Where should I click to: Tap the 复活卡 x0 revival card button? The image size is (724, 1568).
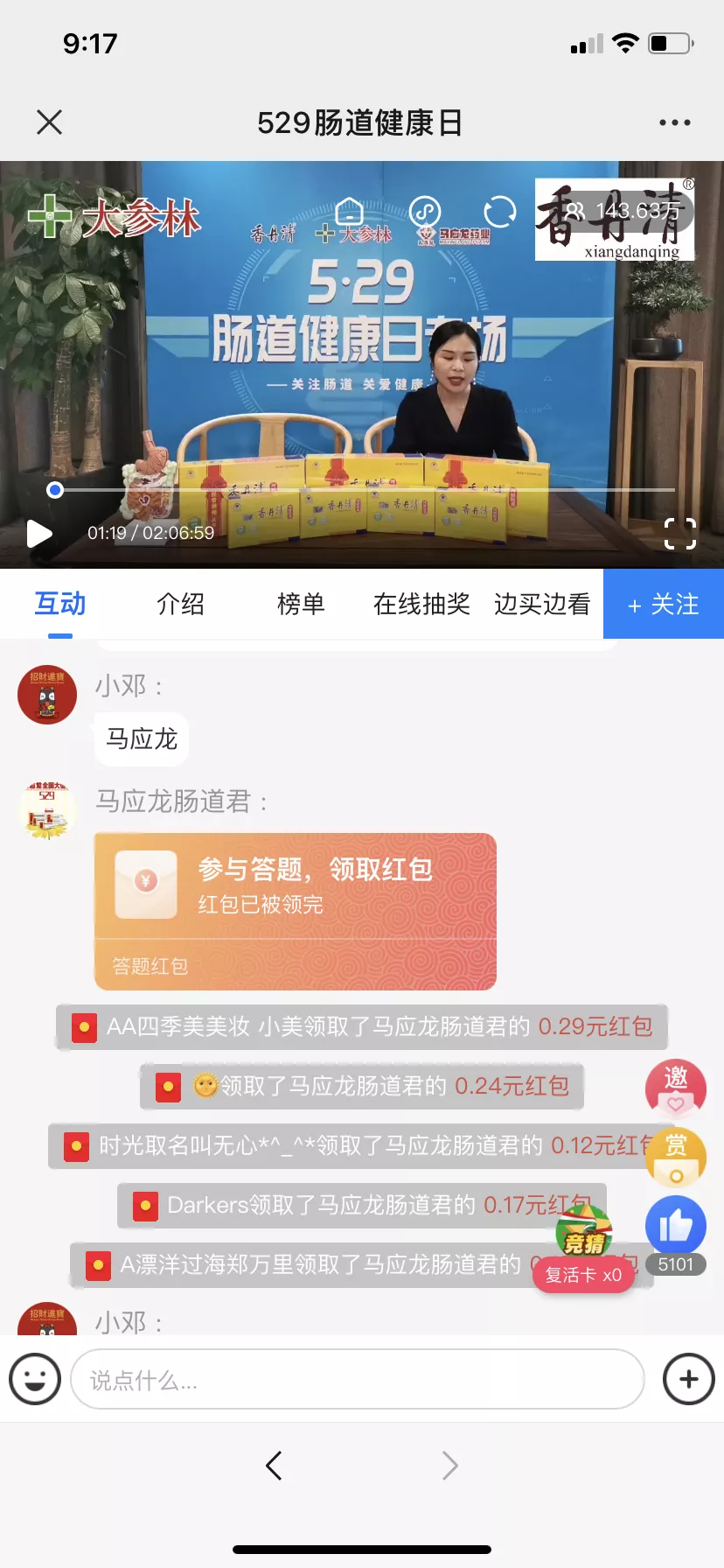583,1275
